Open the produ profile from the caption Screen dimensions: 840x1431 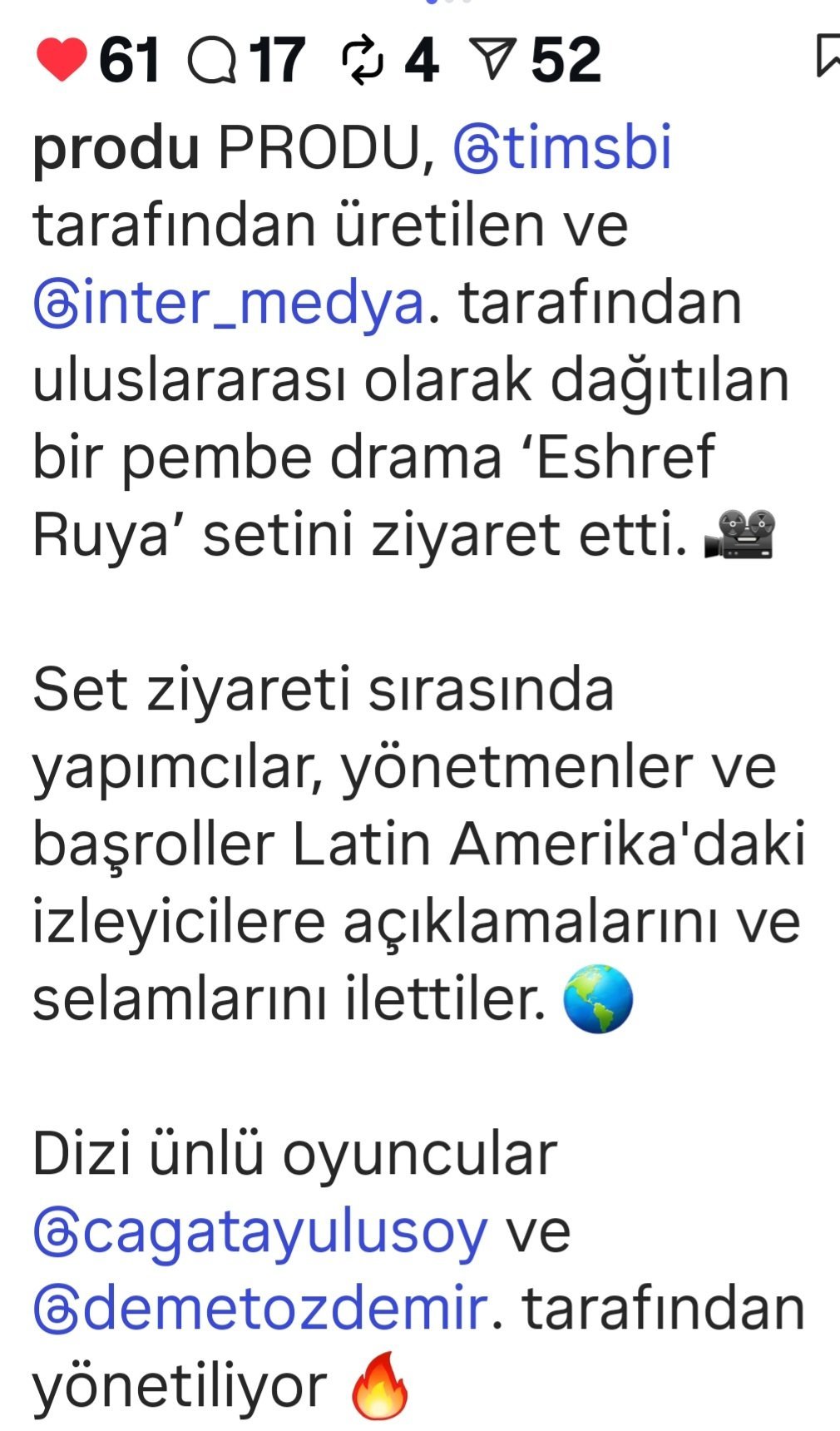pyautogui.click(x=116, y=148)
